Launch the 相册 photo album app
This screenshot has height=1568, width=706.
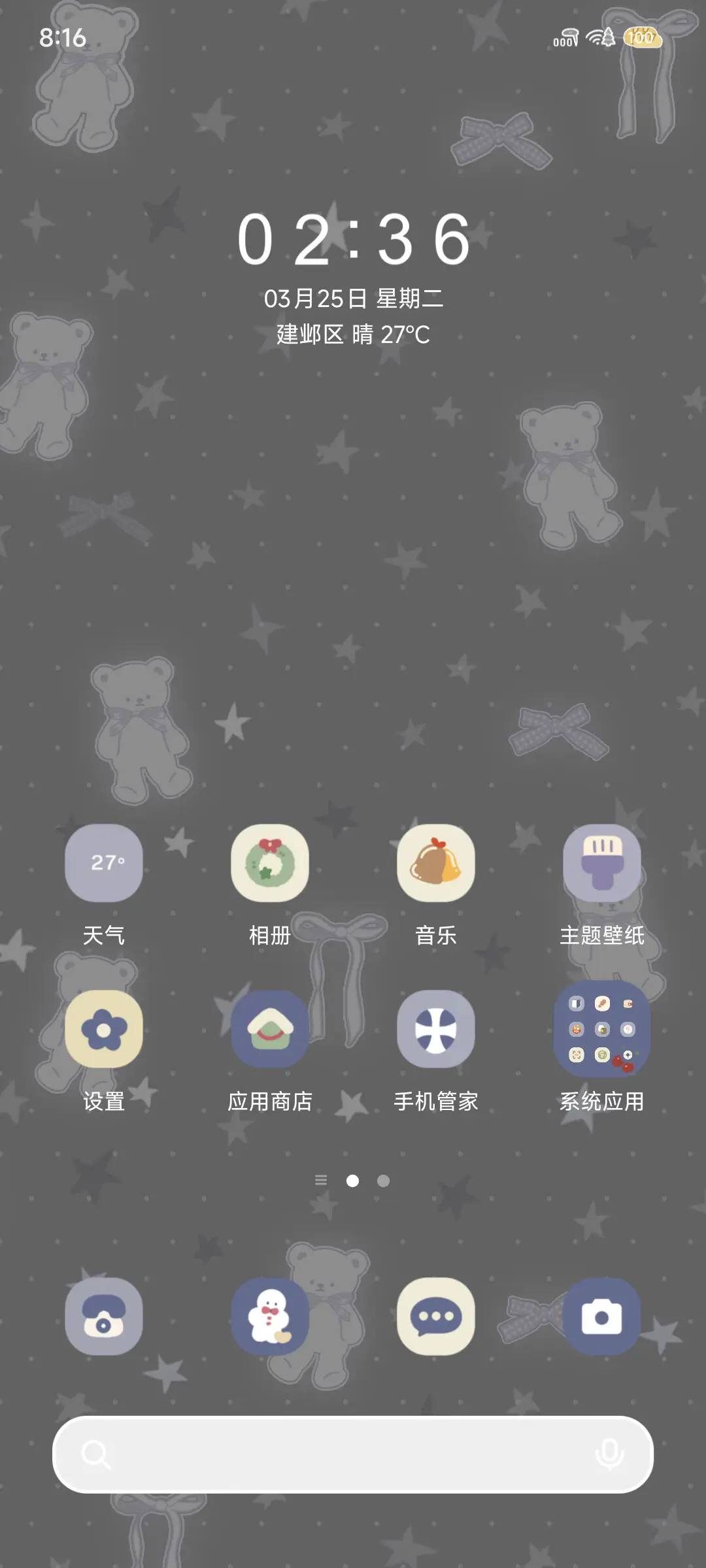coord(271,862)
